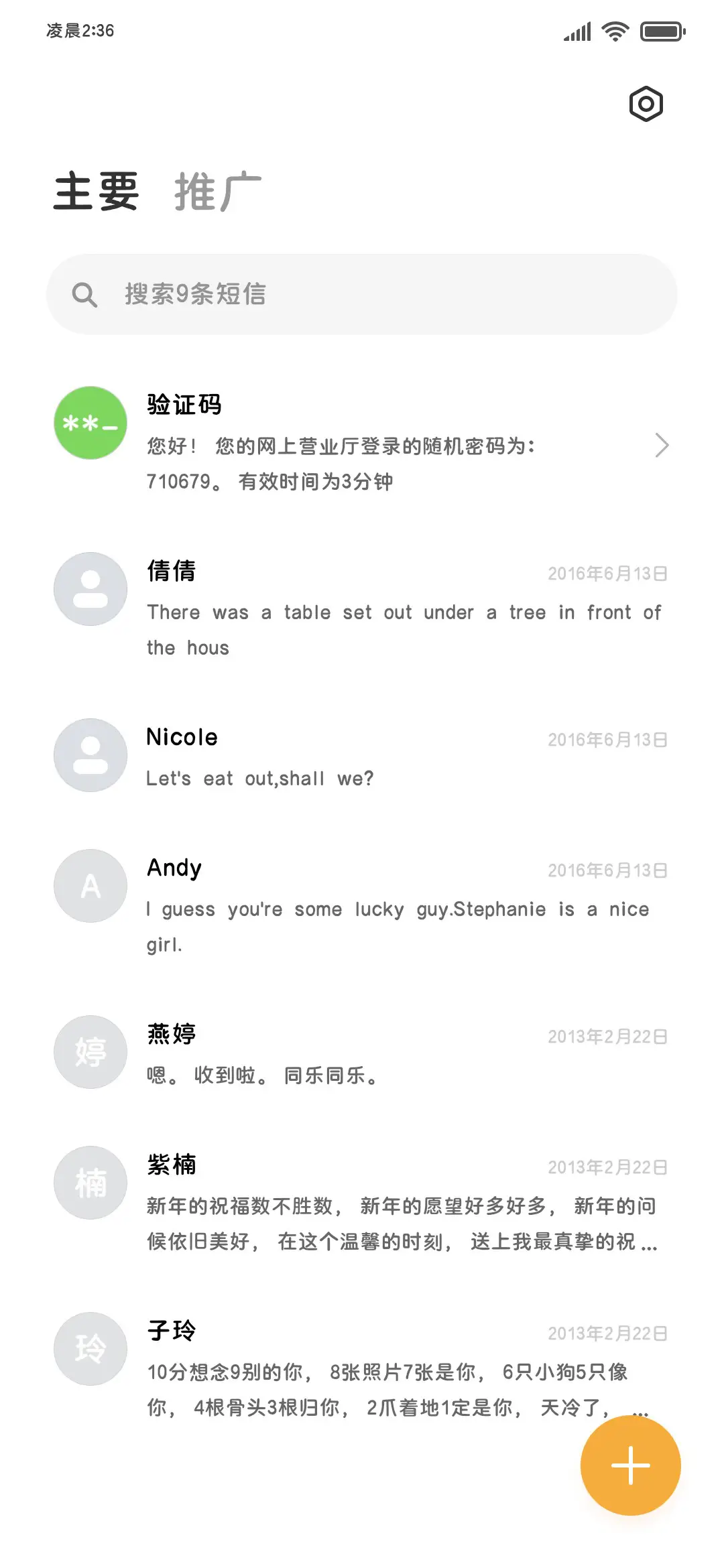
Task: Tap Nicole's contact avatar
Action: click(89, 755)
